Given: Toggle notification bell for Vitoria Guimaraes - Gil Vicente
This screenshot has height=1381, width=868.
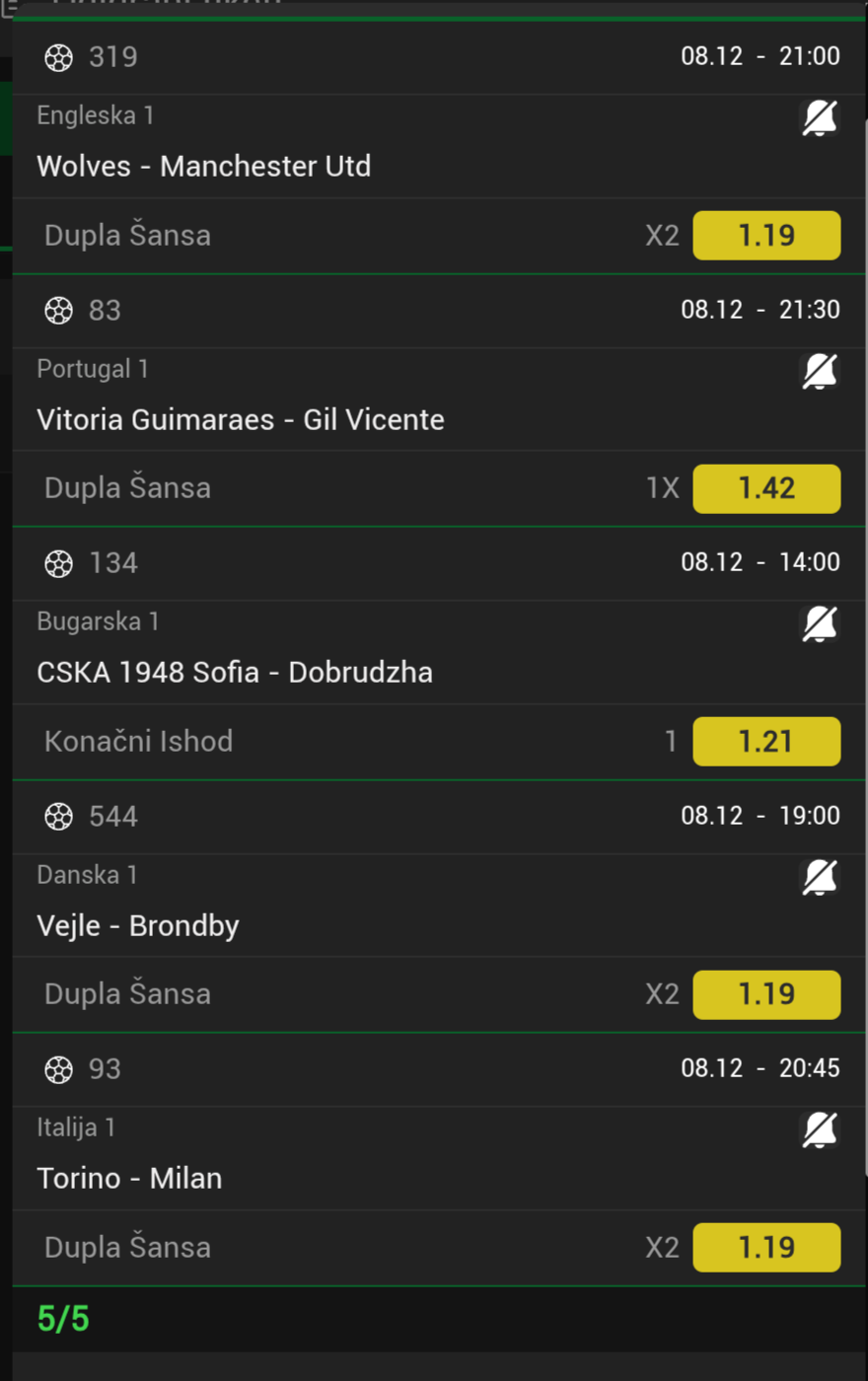Looking at the screenshot, I should click(x=819, y=372).
